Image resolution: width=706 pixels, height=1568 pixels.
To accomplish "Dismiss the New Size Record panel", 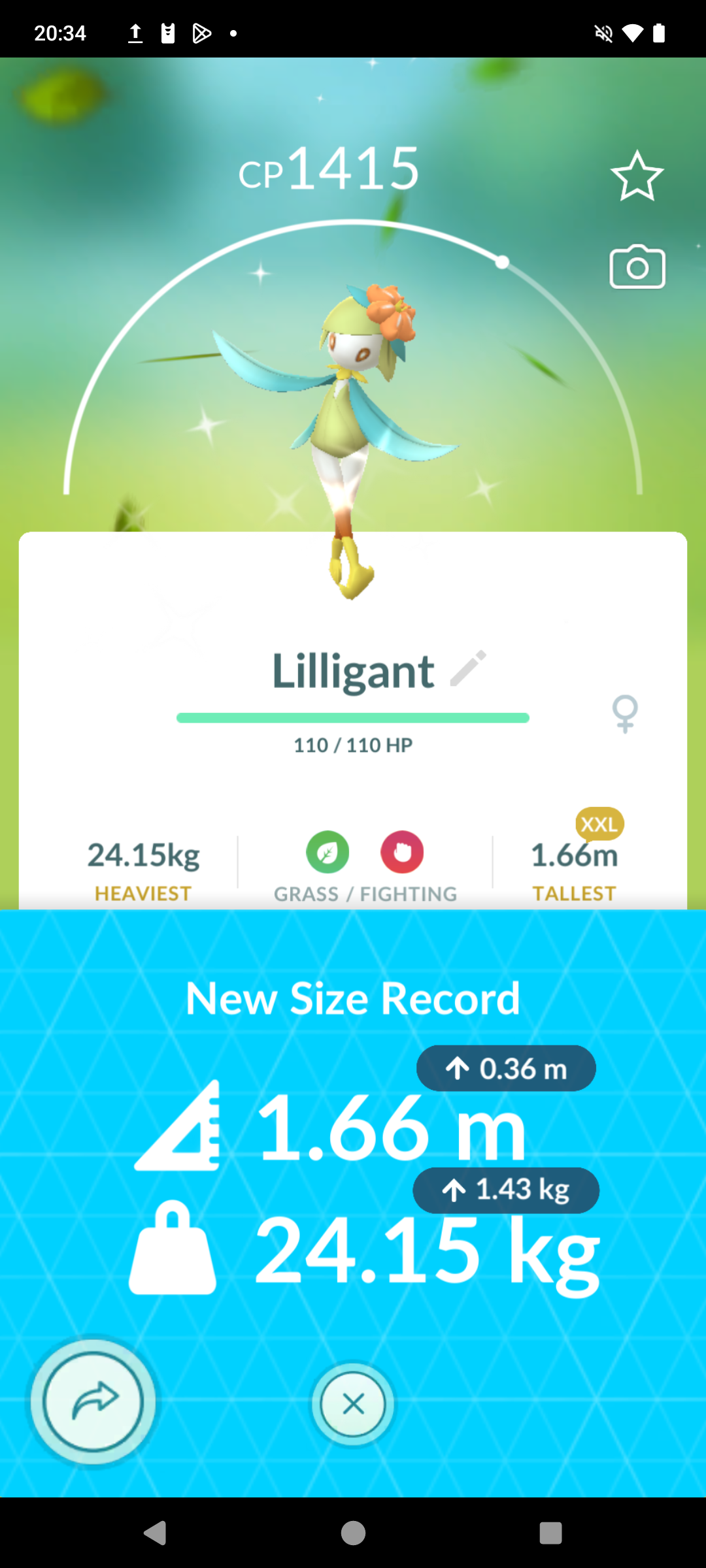I will (353, 1403).
